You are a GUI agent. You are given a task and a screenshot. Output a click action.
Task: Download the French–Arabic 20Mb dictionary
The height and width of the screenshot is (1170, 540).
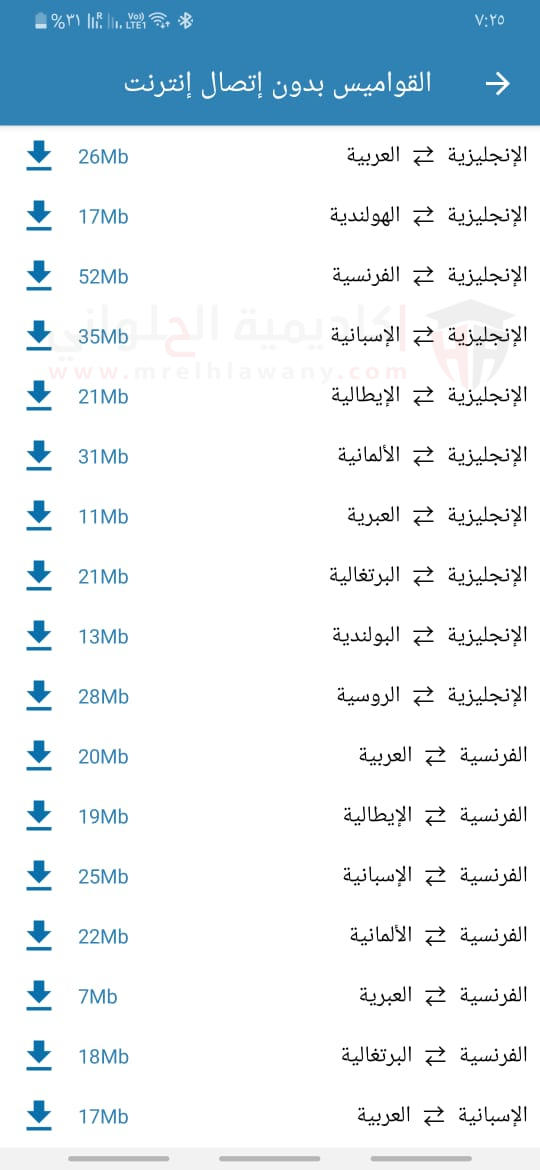[39, 756]
